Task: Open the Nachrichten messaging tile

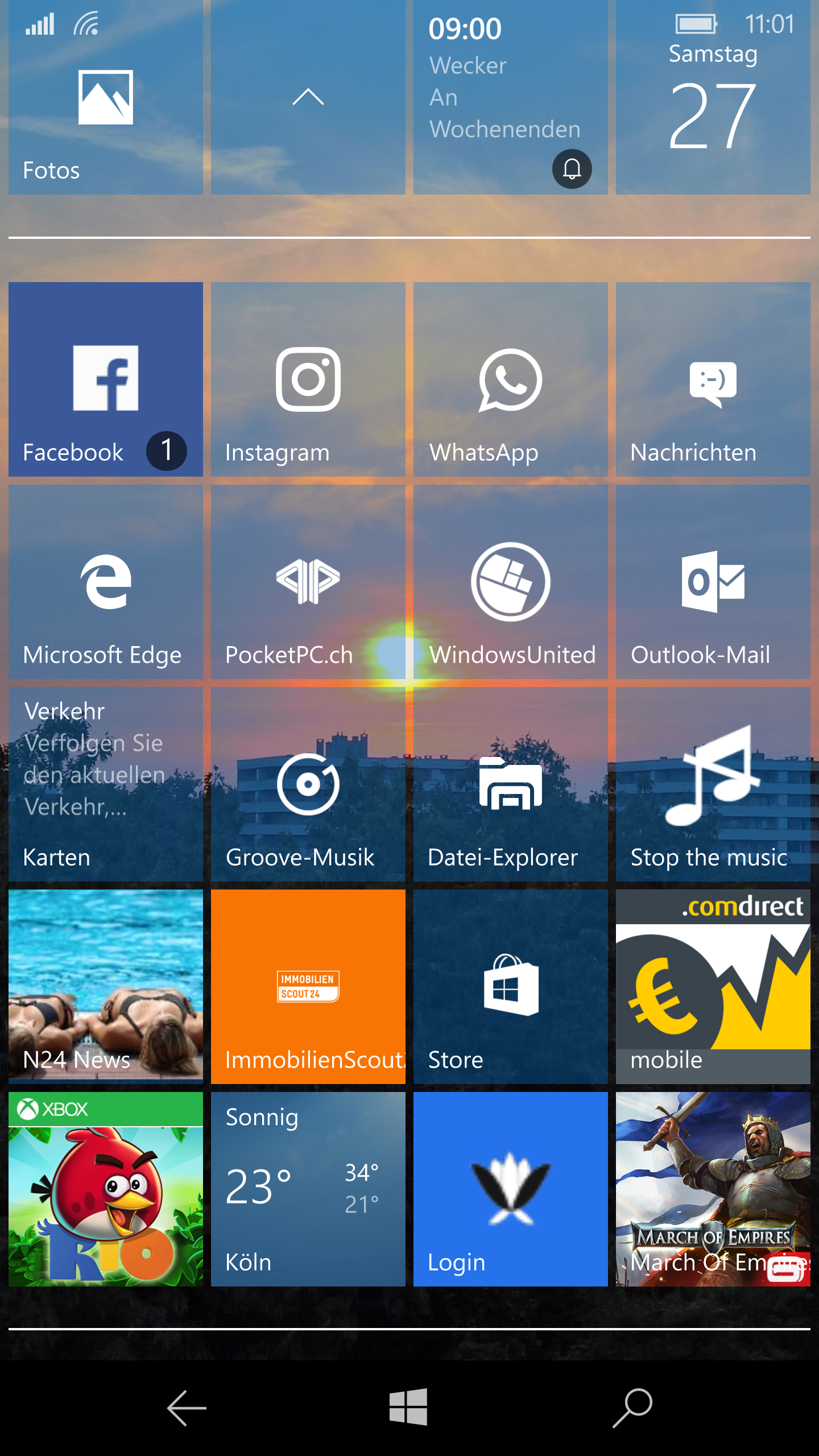Action: (713, 379)
